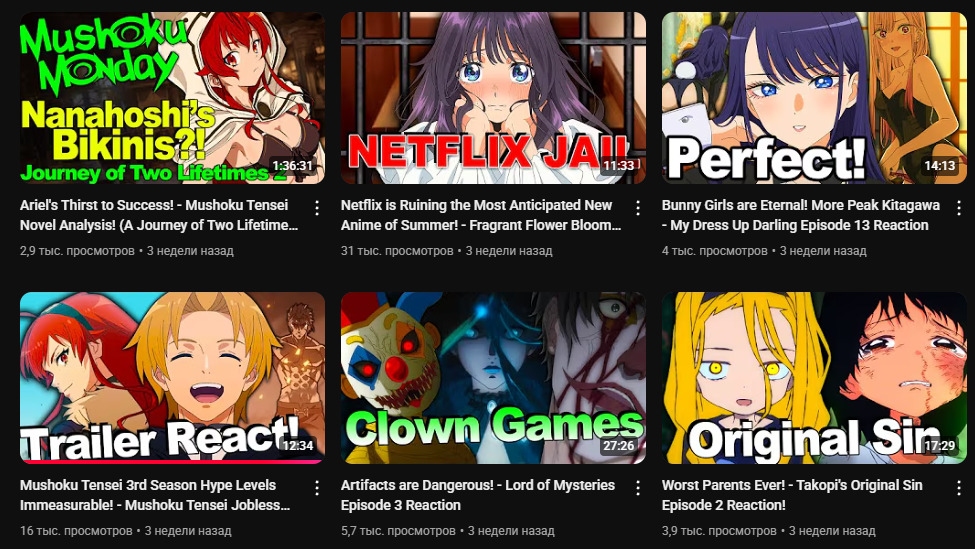Play the Original Sin reaction video
Screen dimensions: 975x549
coord(813,378)
